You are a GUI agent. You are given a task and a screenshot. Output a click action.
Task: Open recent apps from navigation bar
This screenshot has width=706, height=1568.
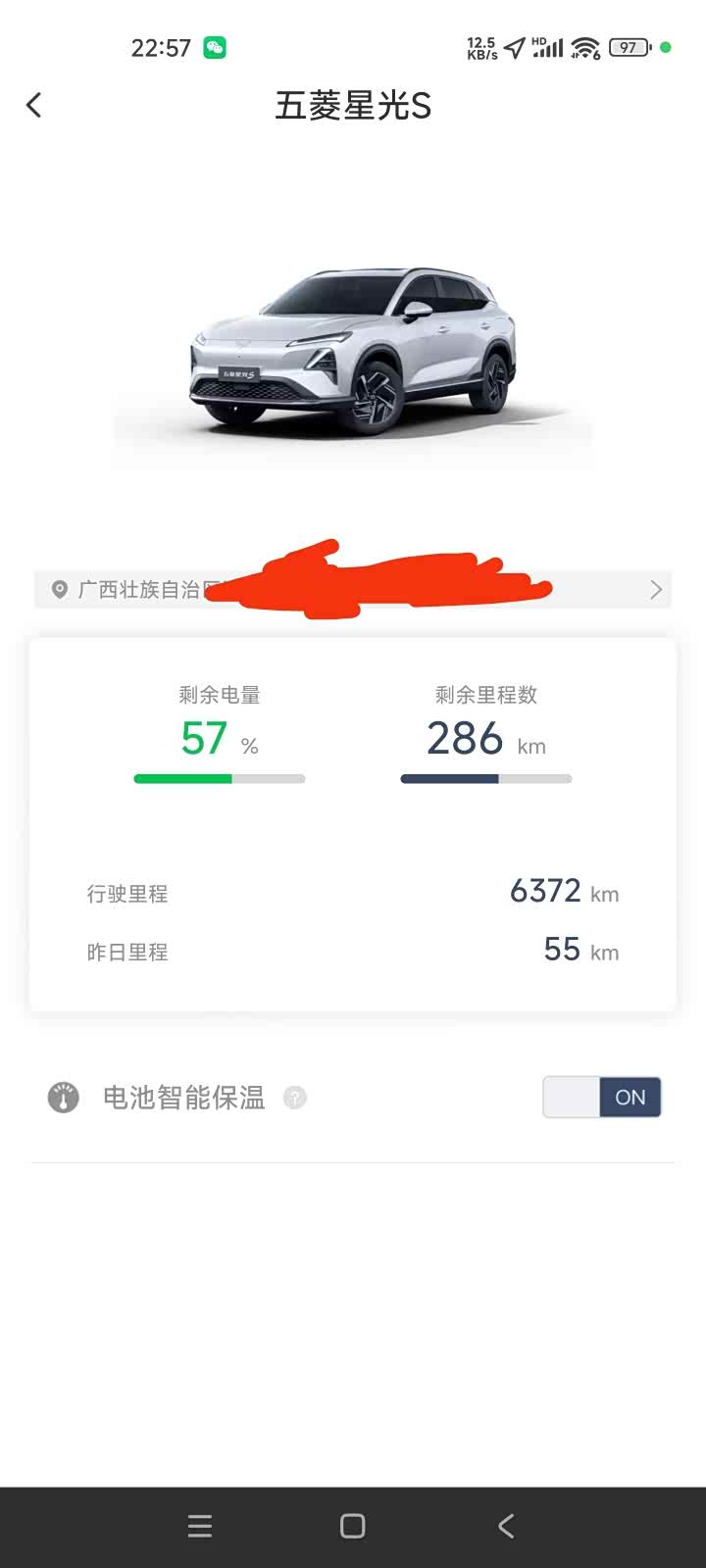(x=200, y=1526)
